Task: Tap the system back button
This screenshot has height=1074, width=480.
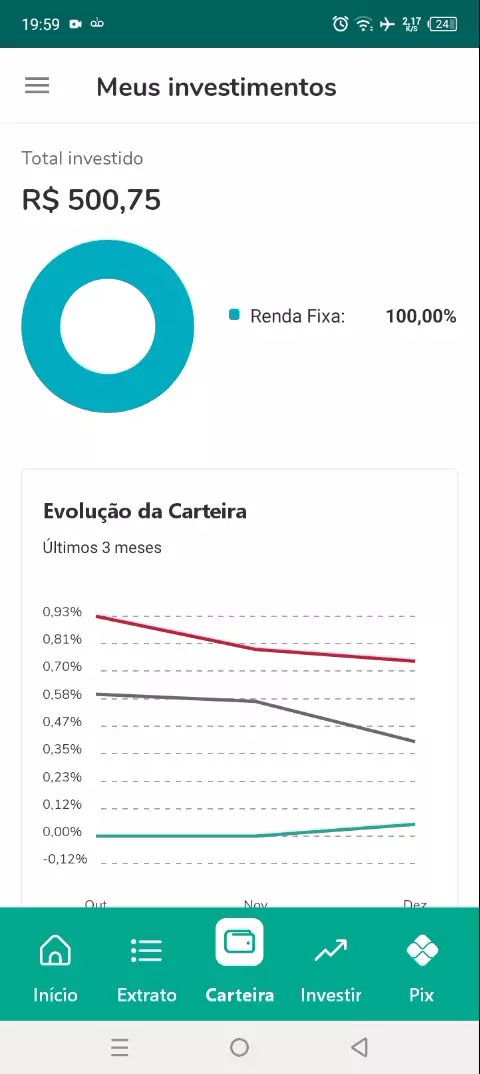Action: 359,1047
